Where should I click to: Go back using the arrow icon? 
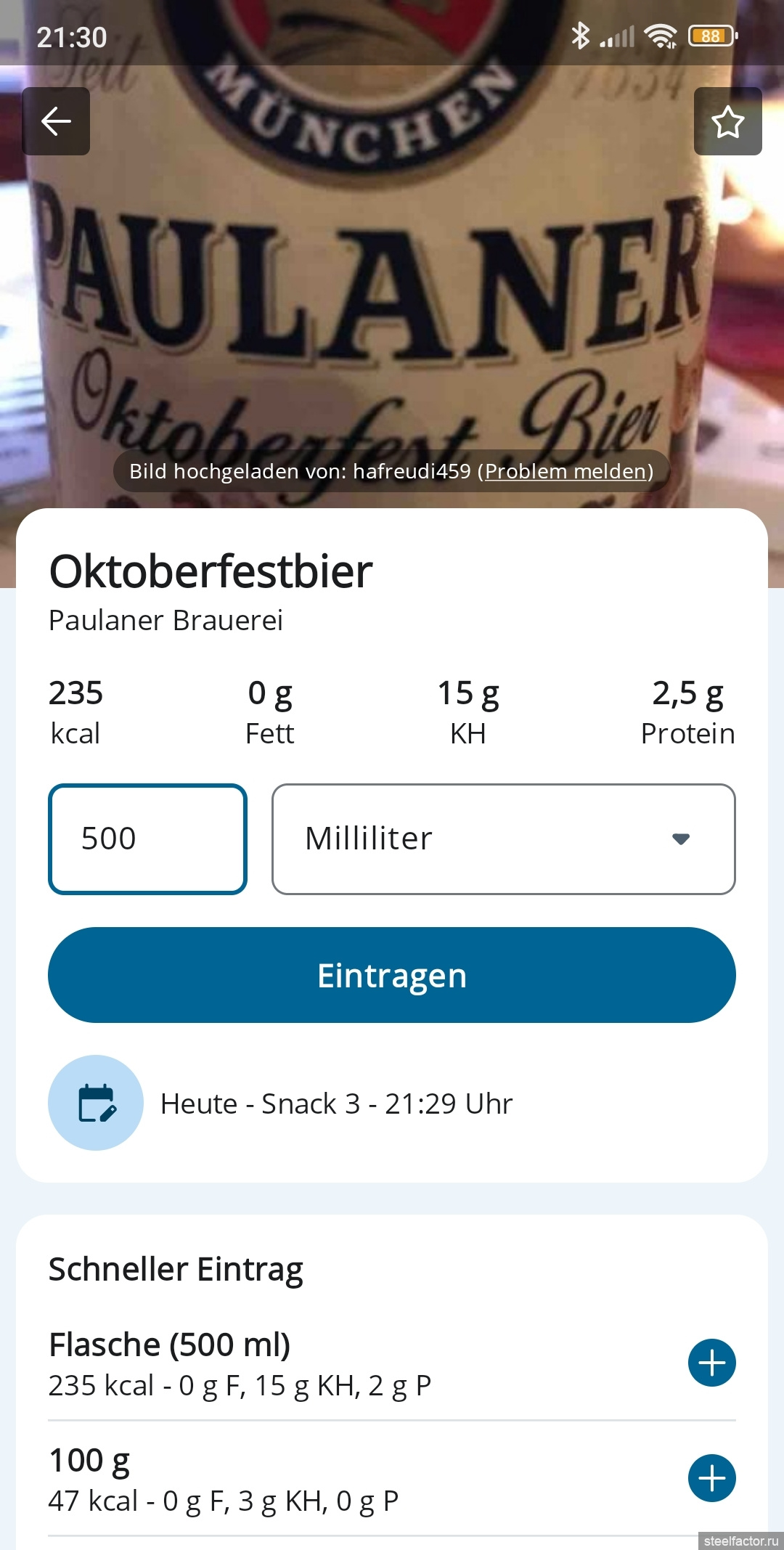(56, 121)
